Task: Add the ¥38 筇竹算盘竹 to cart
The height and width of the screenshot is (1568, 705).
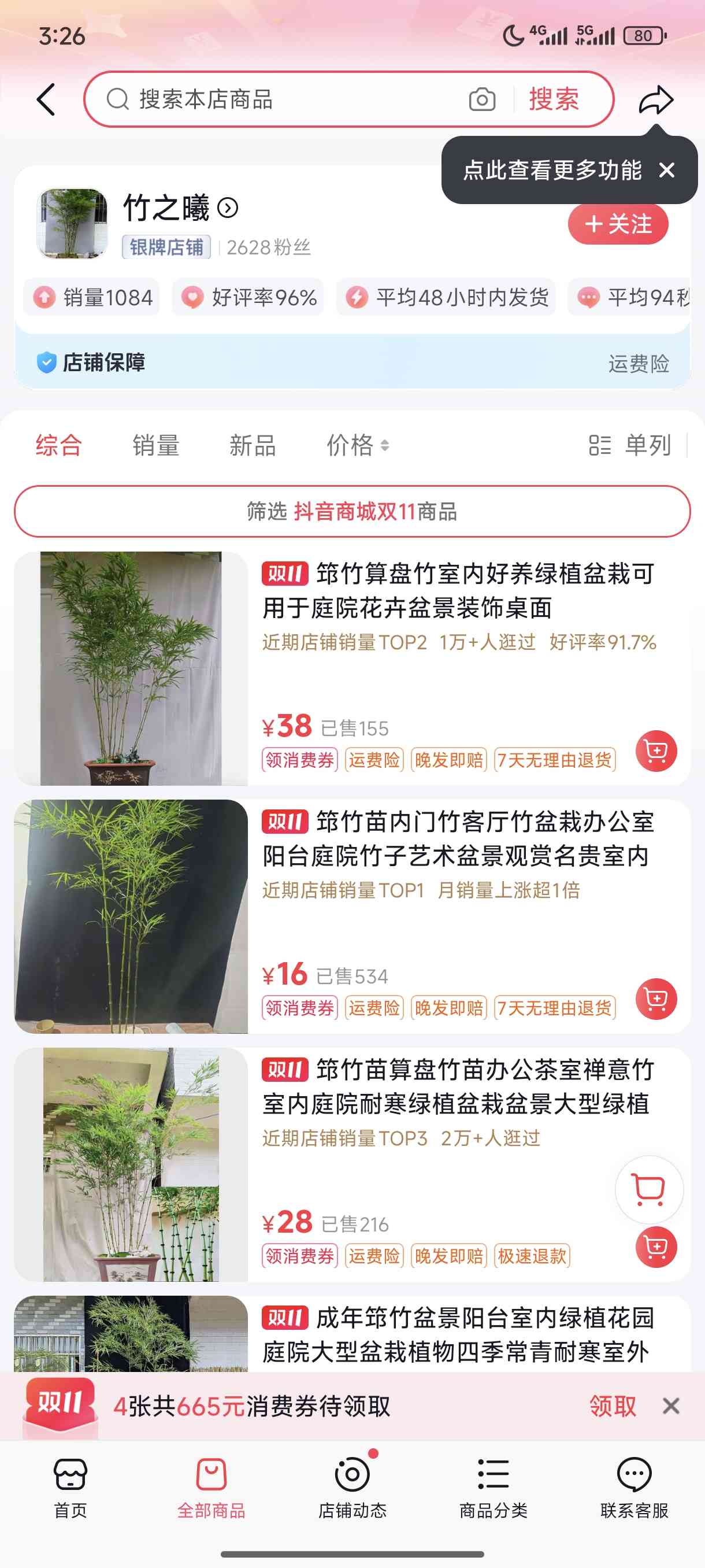Action: [x=656, y=751]
